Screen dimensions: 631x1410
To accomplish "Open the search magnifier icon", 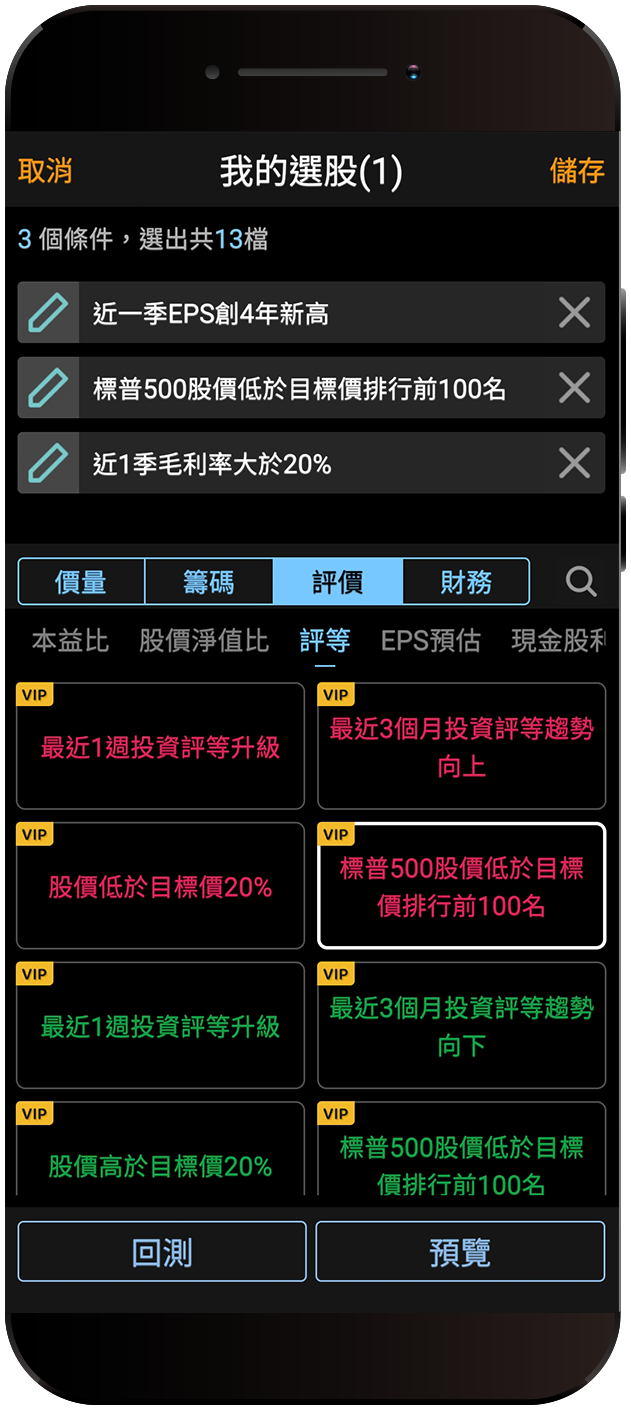I will 581,582.
